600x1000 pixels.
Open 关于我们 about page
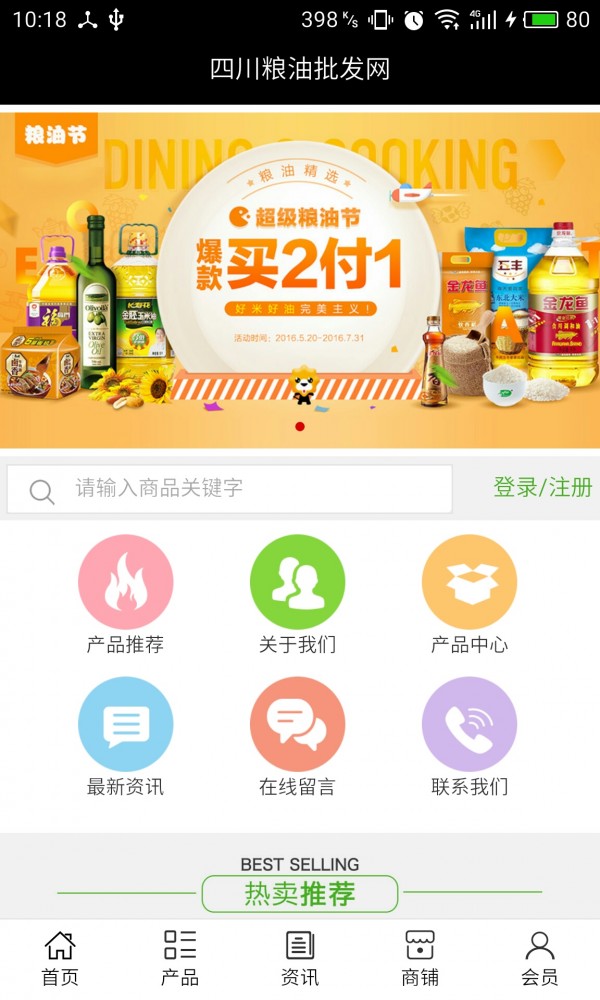click(298, 594)
